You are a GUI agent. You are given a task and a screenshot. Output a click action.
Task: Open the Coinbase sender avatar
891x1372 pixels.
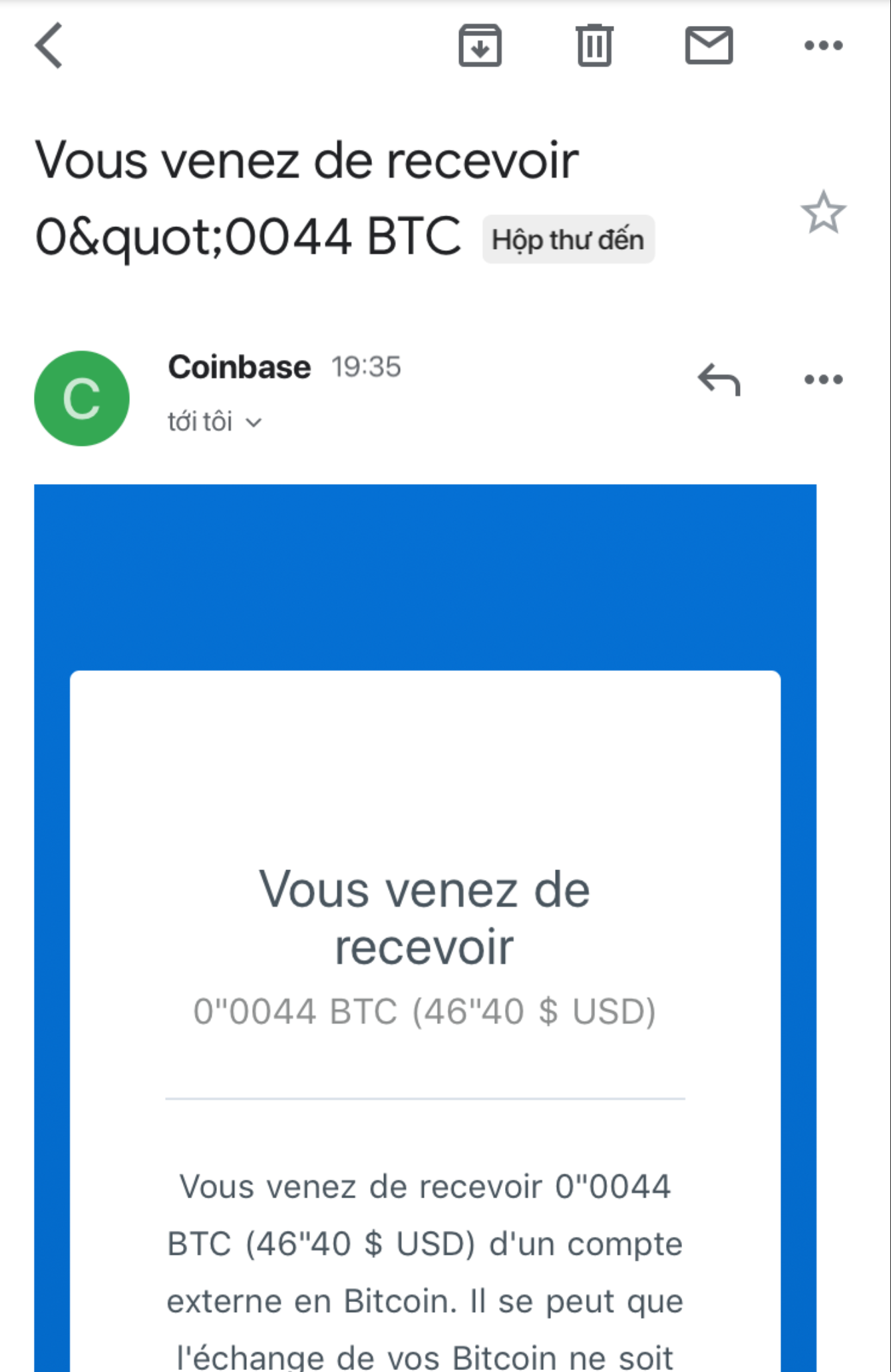point(82,398)
